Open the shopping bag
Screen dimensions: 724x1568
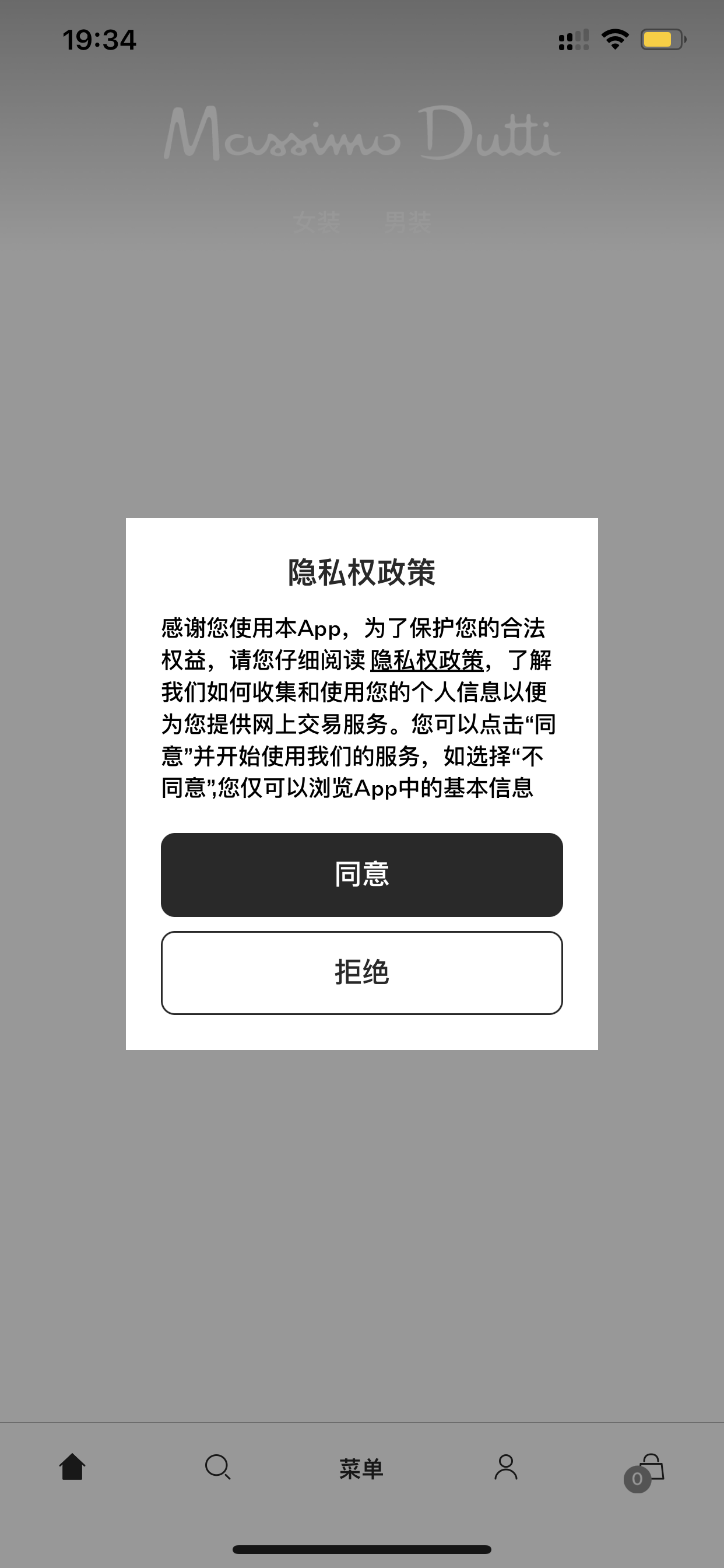click(645, 1470)
